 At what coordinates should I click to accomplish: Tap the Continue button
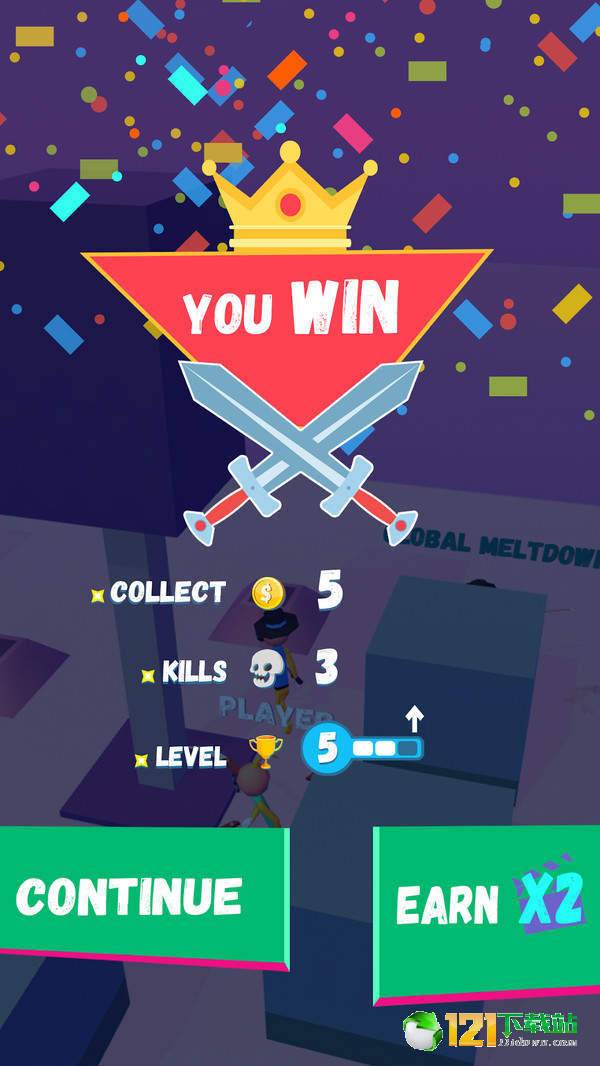[x=140, y=895]
